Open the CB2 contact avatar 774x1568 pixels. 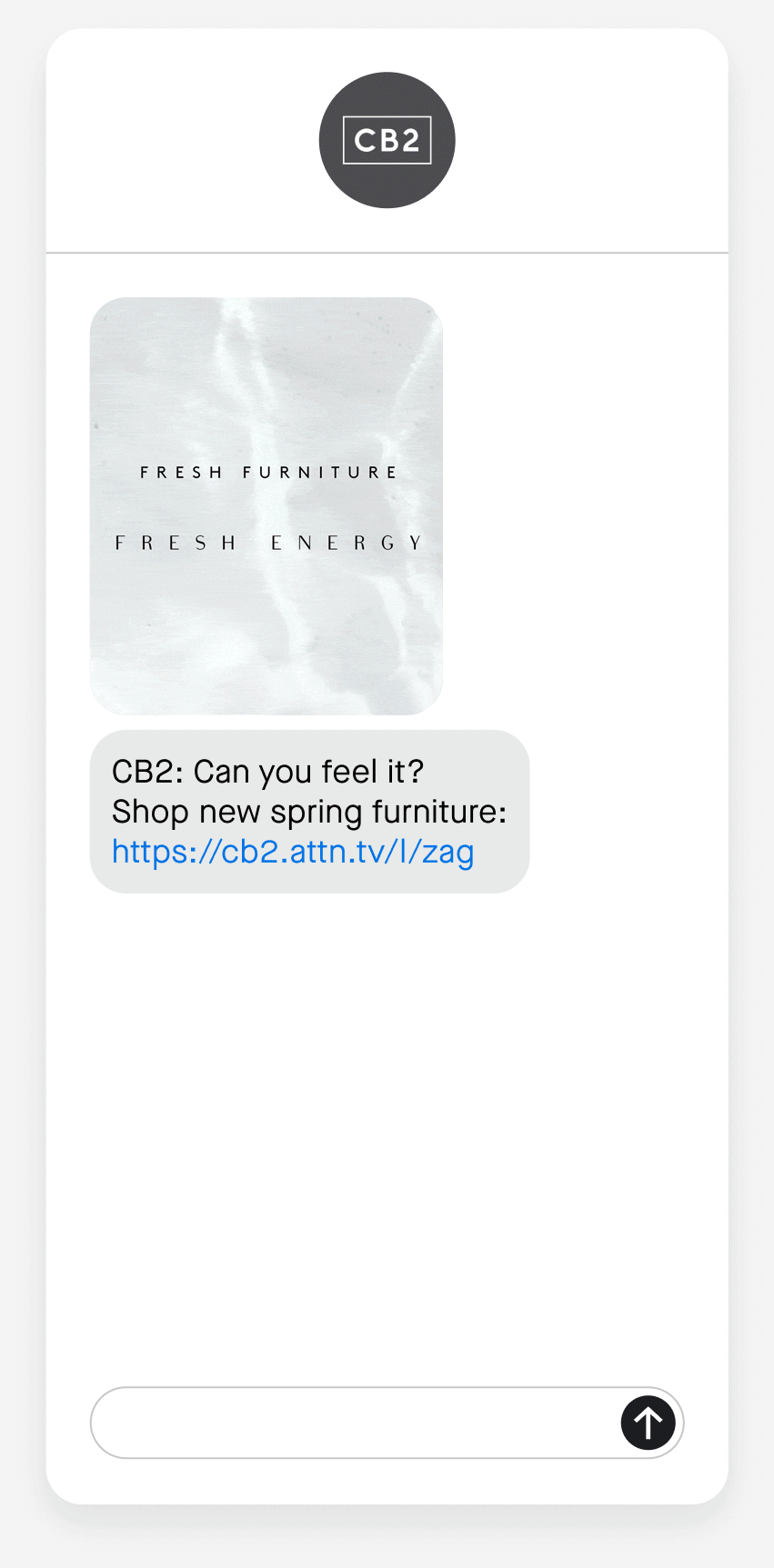pyautogui.click(x=387, y=140)
